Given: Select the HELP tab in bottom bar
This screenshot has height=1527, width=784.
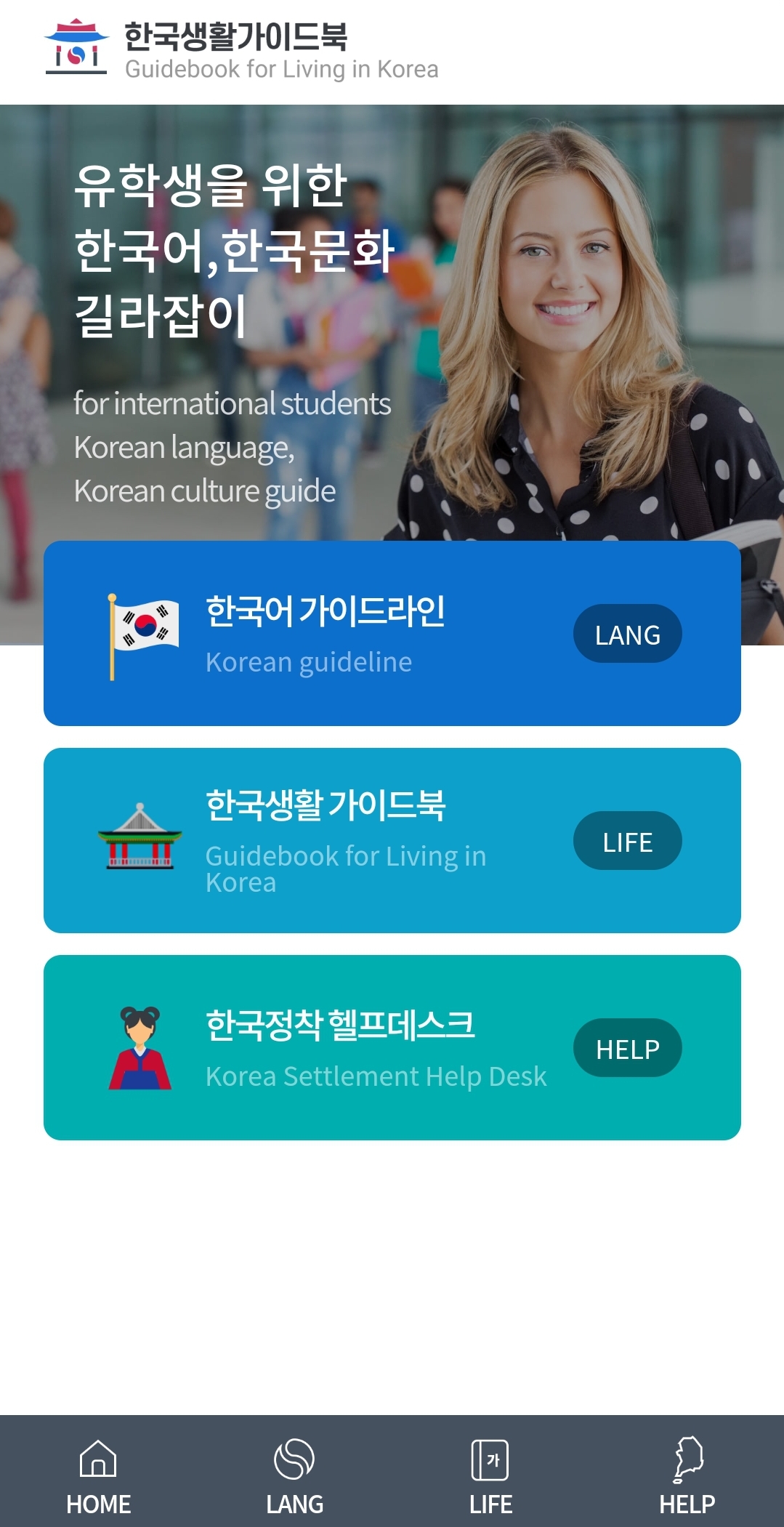Looking at the screenshot, I should click(x=687, y=1475).
